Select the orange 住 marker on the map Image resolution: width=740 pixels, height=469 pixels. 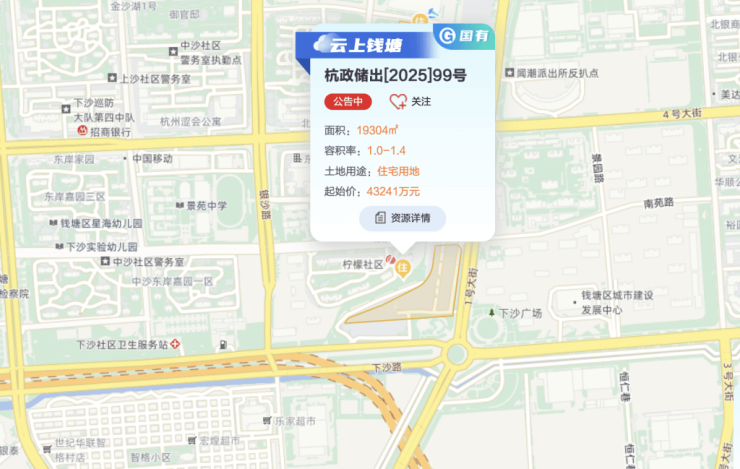pyautogui.click(x=403, y=268)
